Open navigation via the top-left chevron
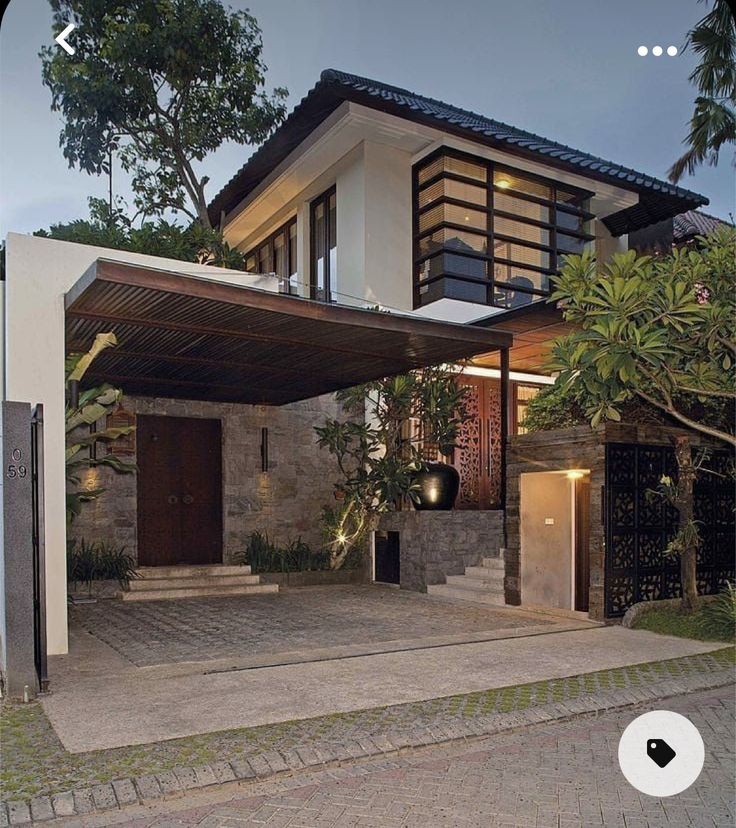Viewport: 736px width, 828px height. click(66, 40)
